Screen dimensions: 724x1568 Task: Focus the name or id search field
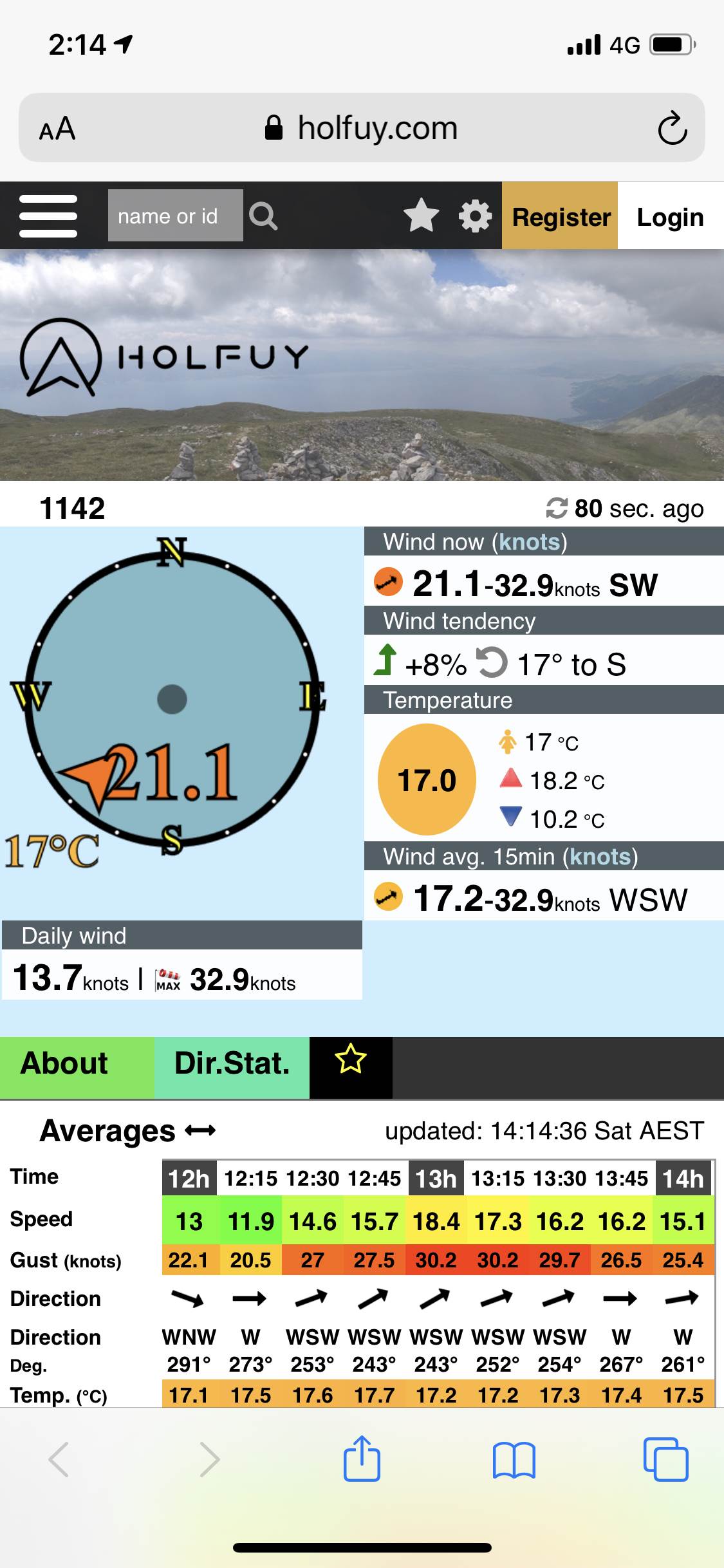pyautogui.click(x=175, y=216)
